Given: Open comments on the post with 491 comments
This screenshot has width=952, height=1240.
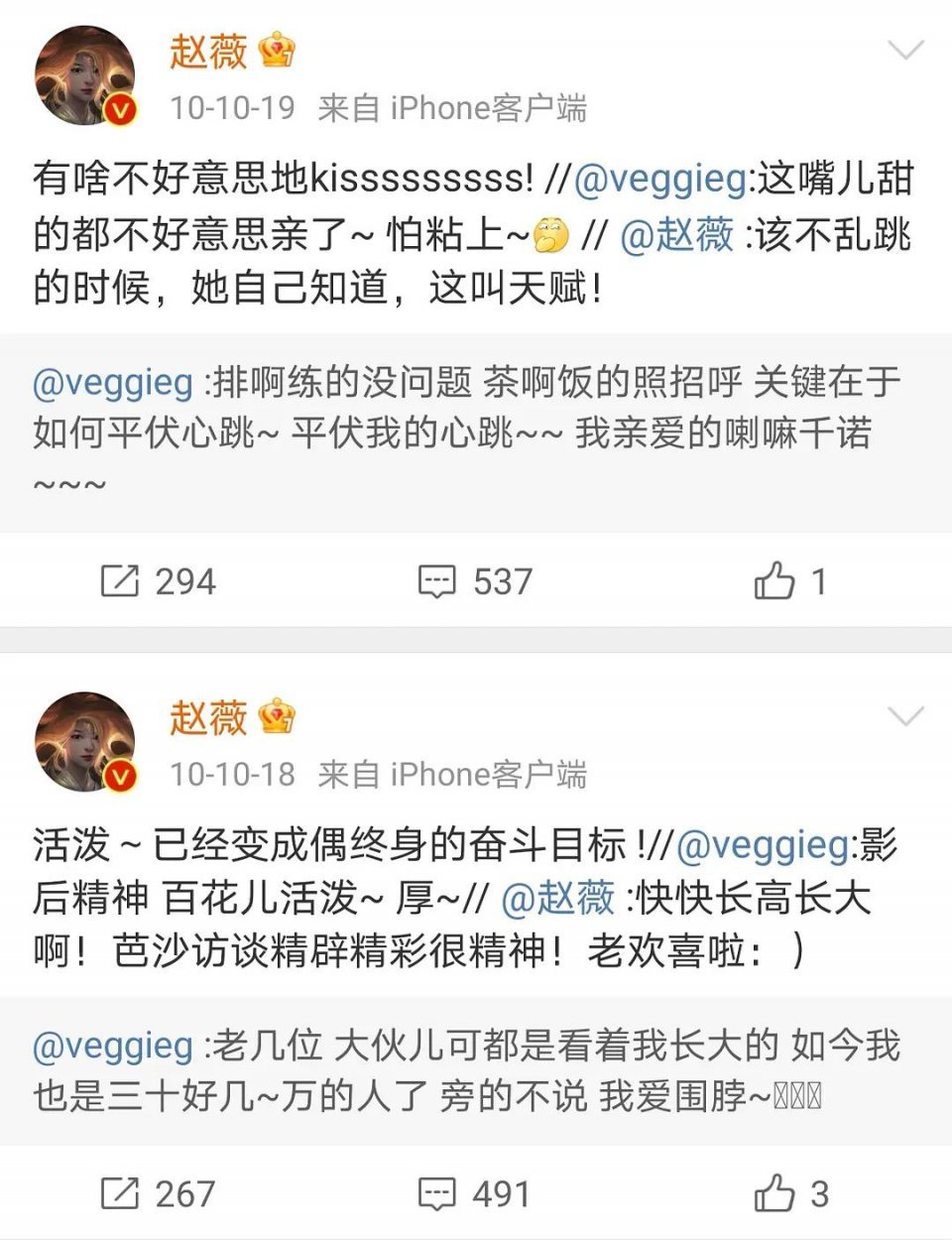Looking at the screenshot, I should 475,1193.
